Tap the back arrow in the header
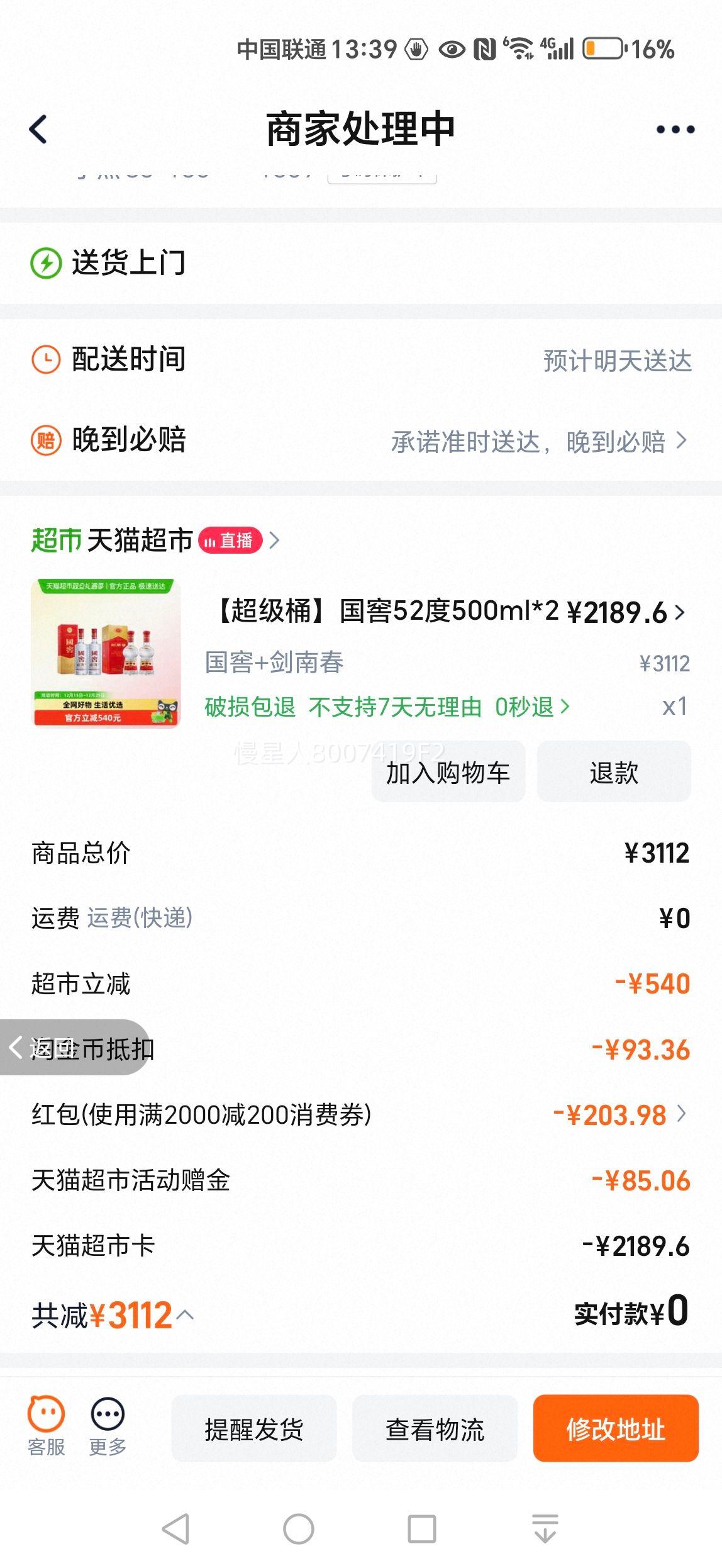 click(x=39, y=129)
